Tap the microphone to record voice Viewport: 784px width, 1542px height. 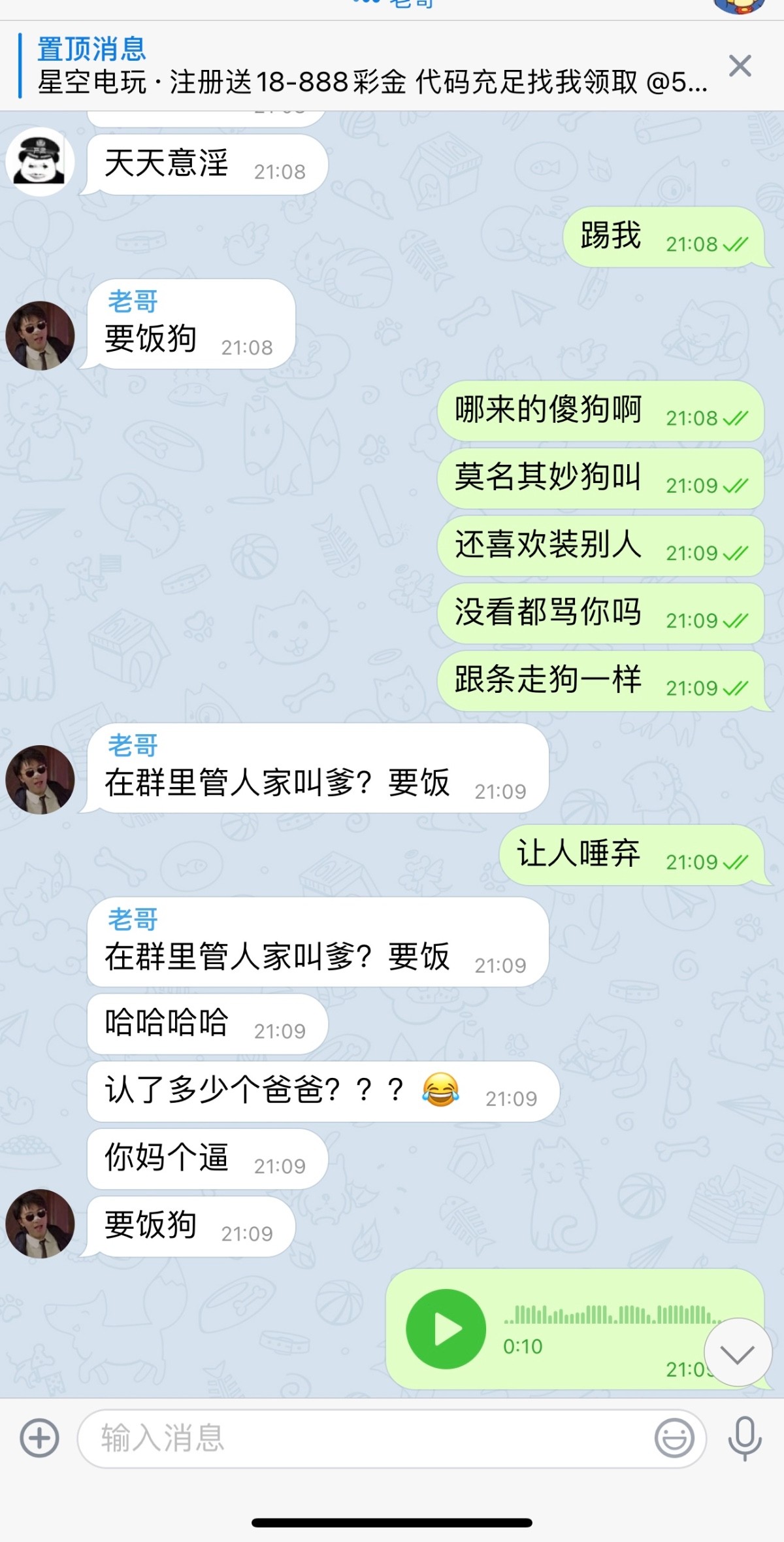(x=745, y=1438)
